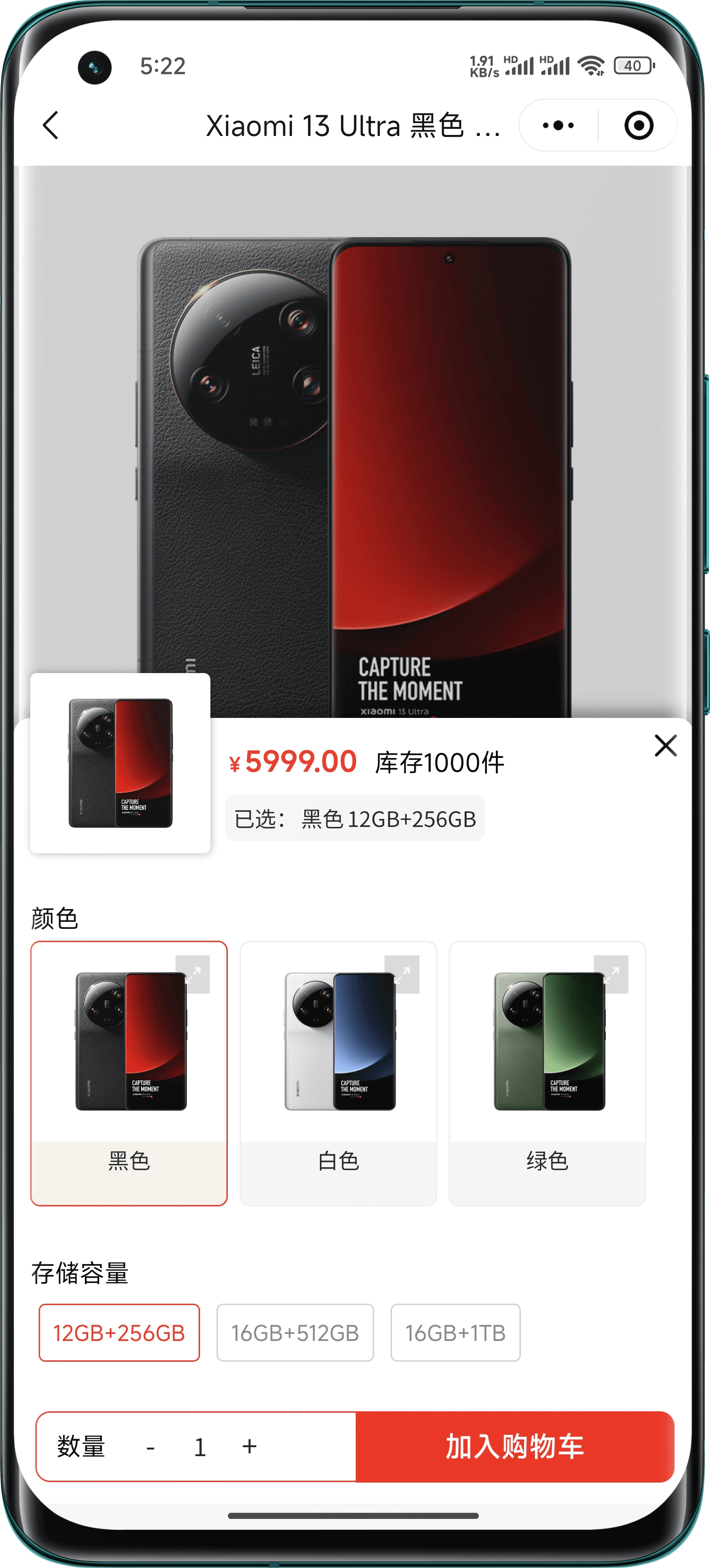The image size is (710, 1568).
Task: Close the product options sheet
Action: [x=666, y=745]
